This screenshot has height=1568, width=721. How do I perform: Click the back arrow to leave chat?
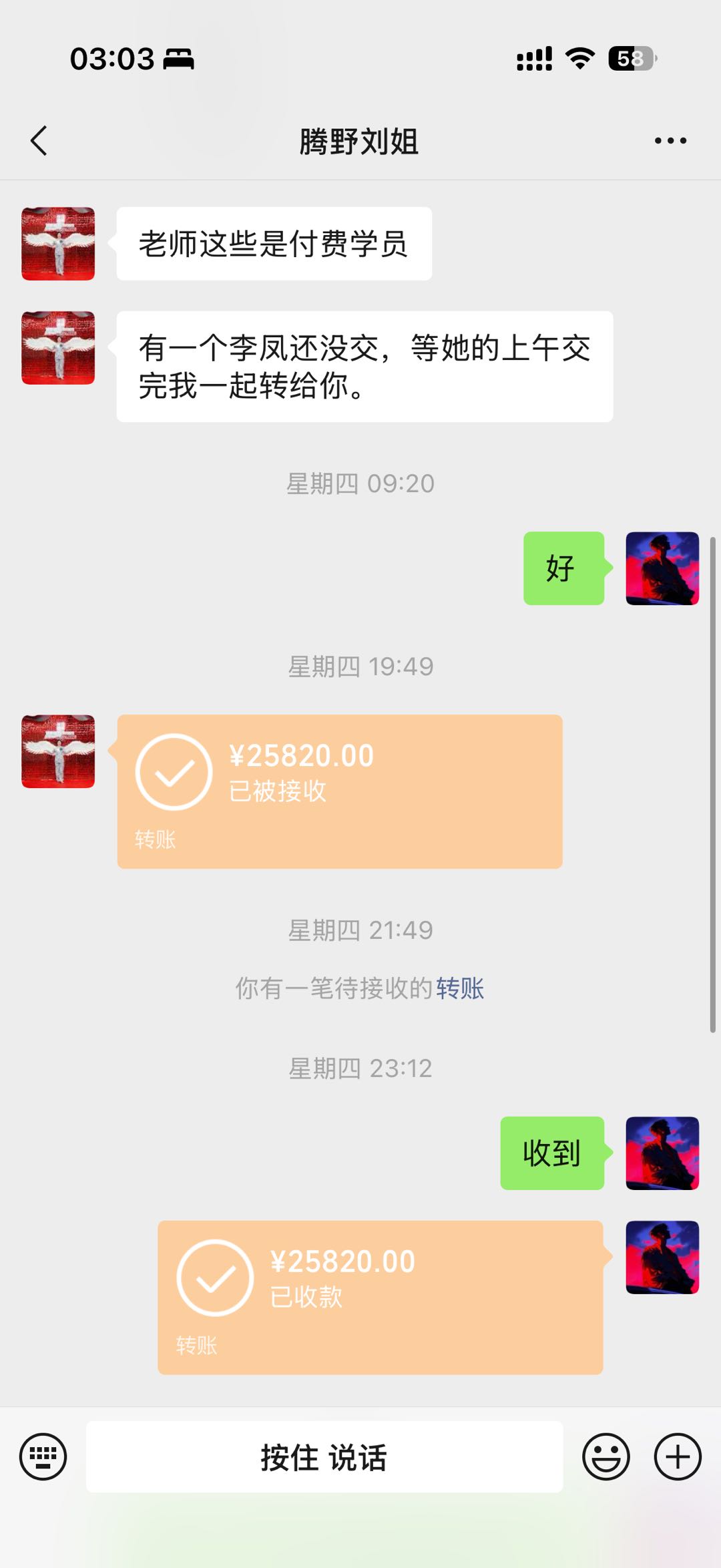[x=38, y=140]
